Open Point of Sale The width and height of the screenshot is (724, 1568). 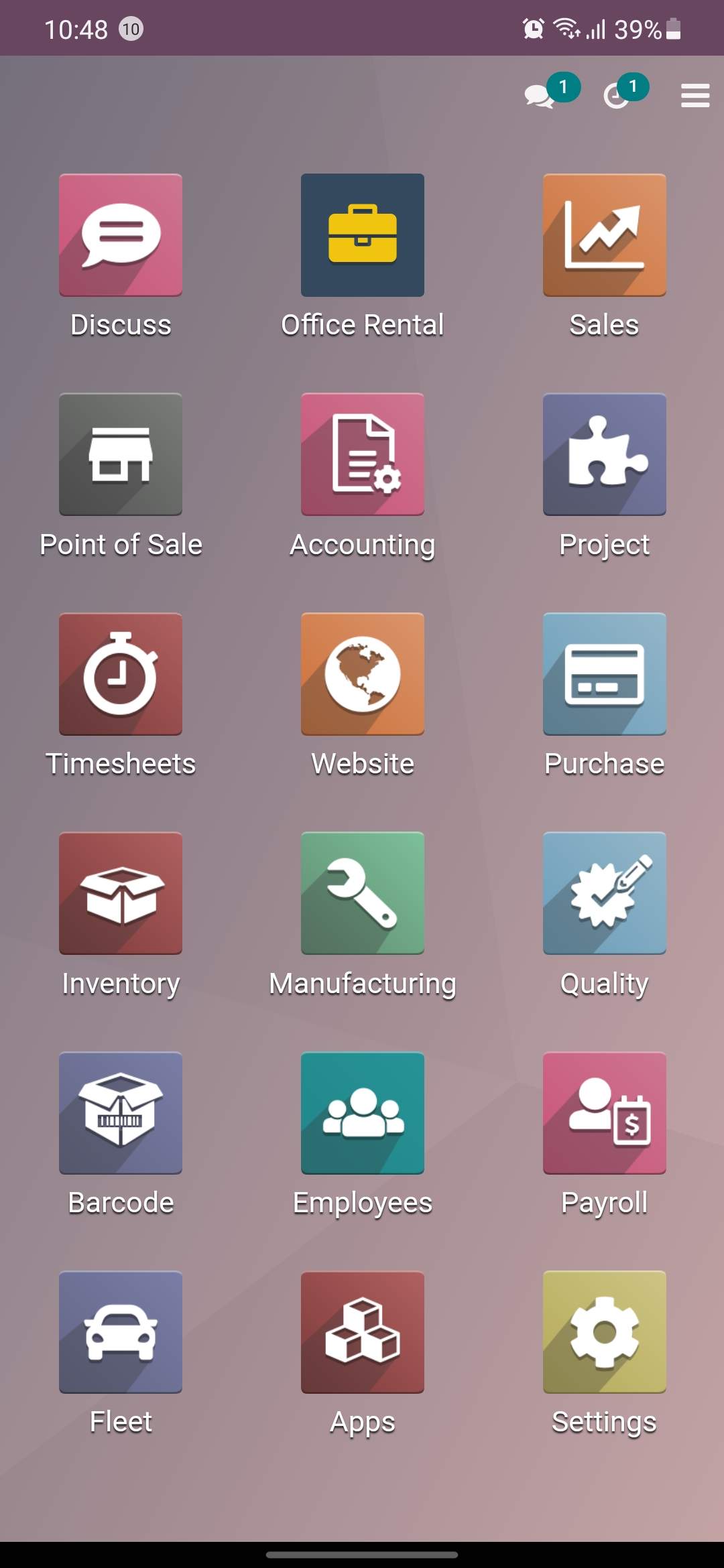click(x=121, y=454)
